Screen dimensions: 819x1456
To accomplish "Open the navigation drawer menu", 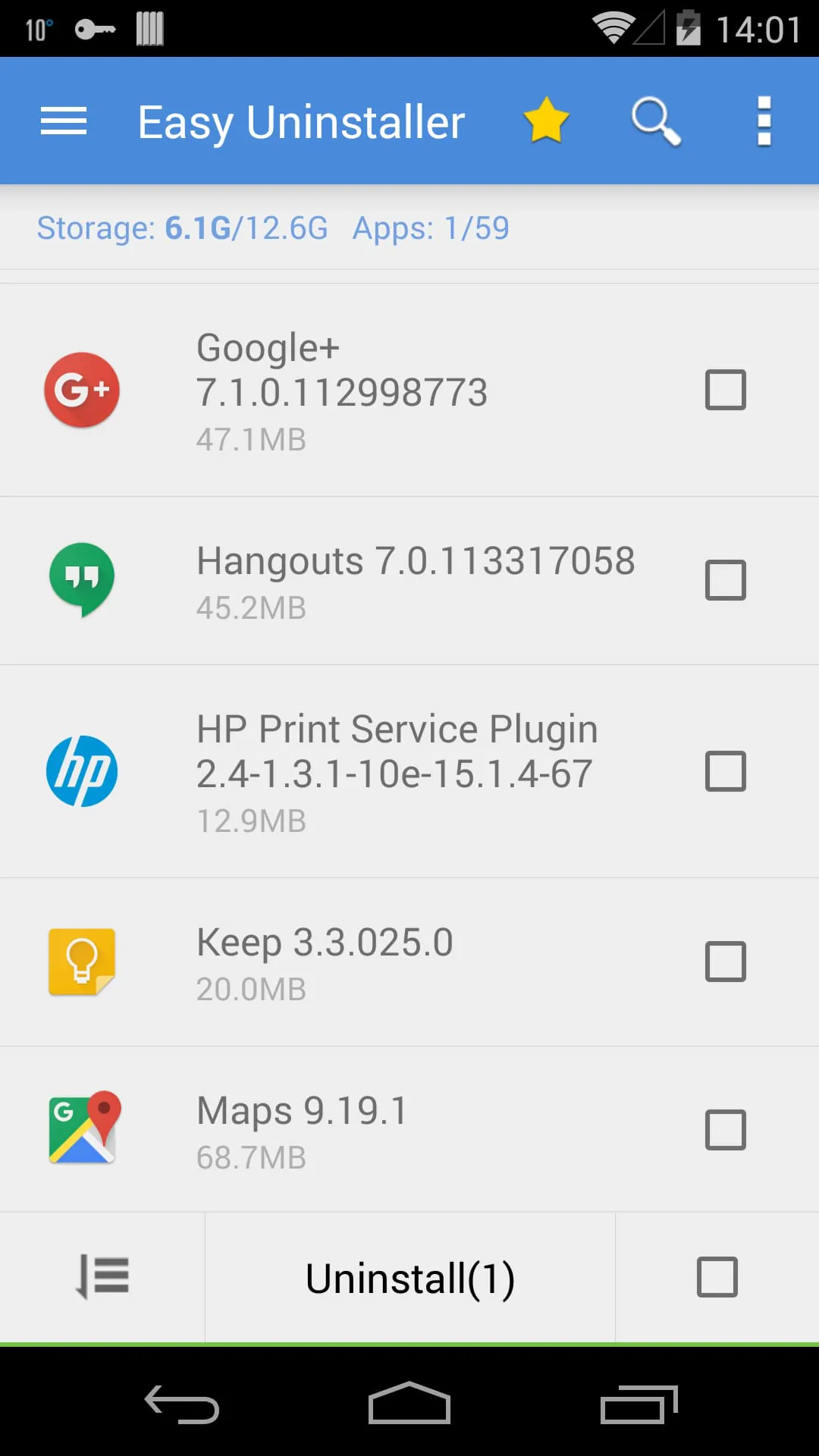I will tap(64, 121).
